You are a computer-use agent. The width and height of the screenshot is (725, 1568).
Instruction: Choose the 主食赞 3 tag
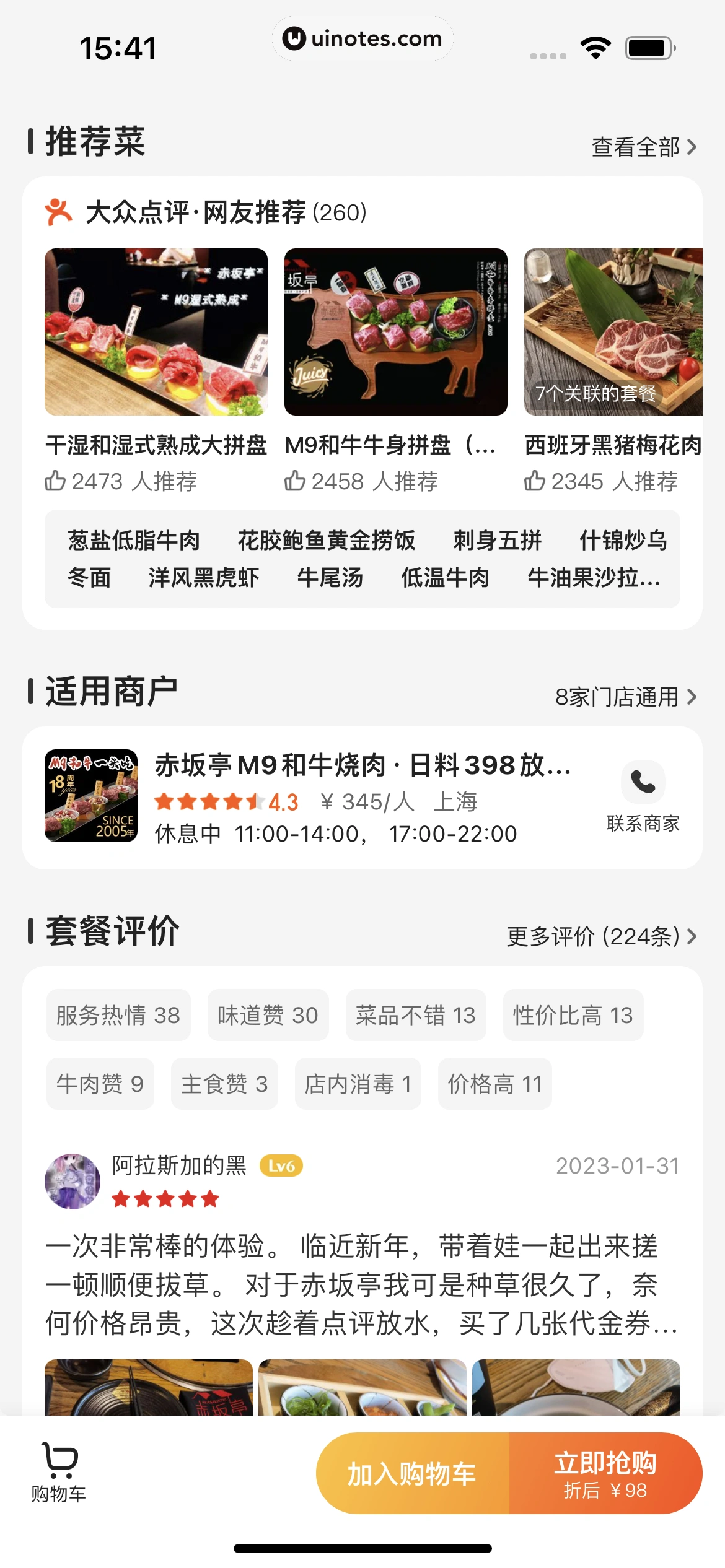(x=224, y=1084)
